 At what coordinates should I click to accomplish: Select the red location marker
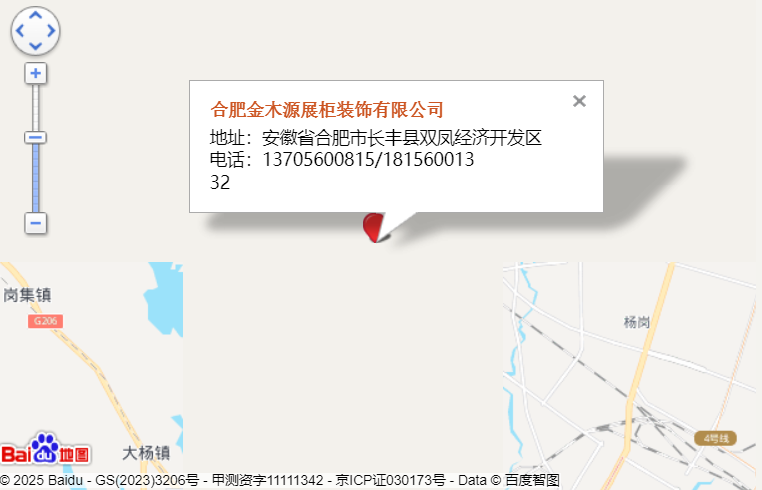tap(374, 226)
